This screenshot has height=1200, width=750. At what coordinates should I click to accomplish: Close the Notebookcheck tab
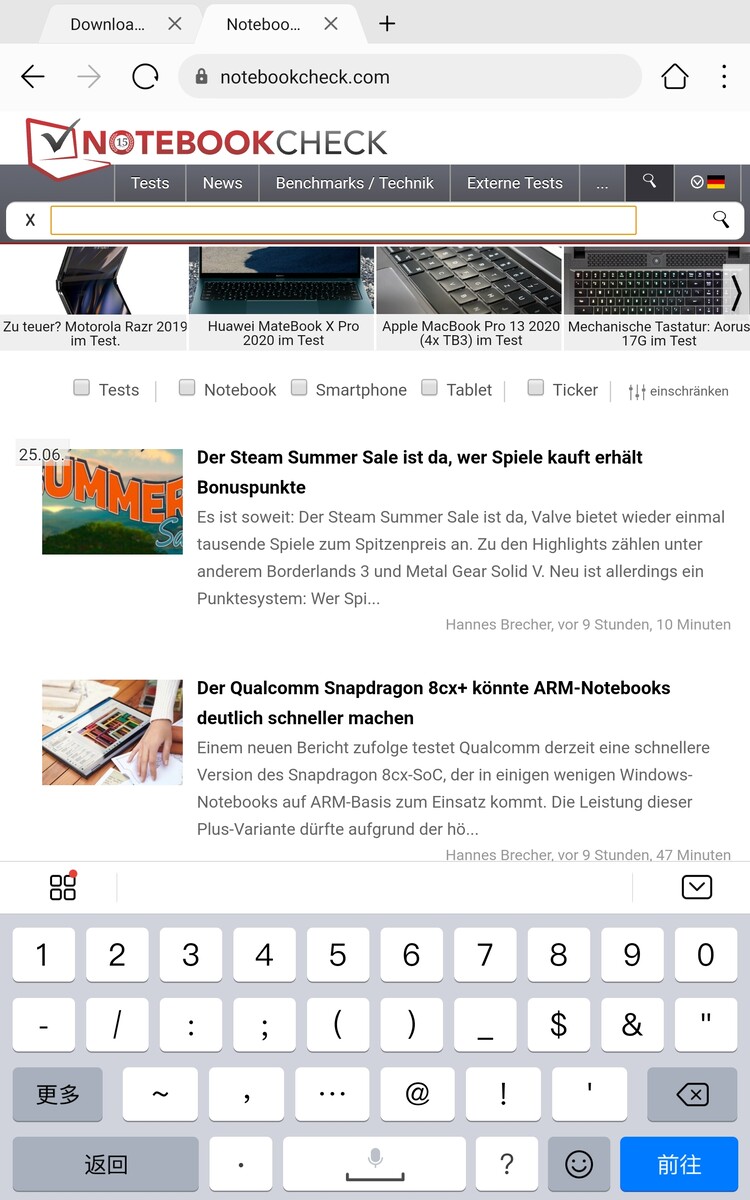331,24
